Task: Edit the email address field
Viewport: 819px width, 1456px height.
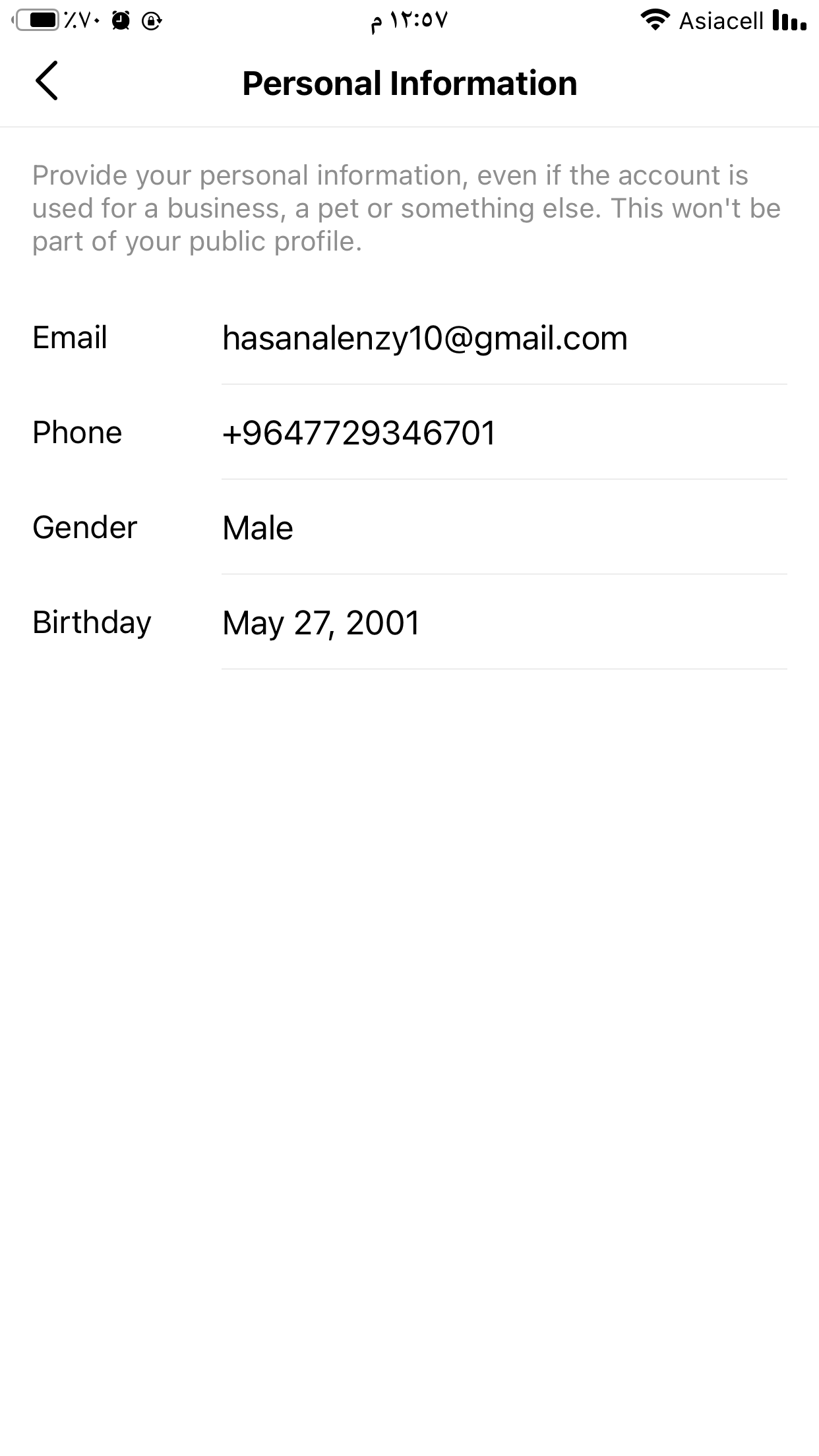Action: coord(504,338)
